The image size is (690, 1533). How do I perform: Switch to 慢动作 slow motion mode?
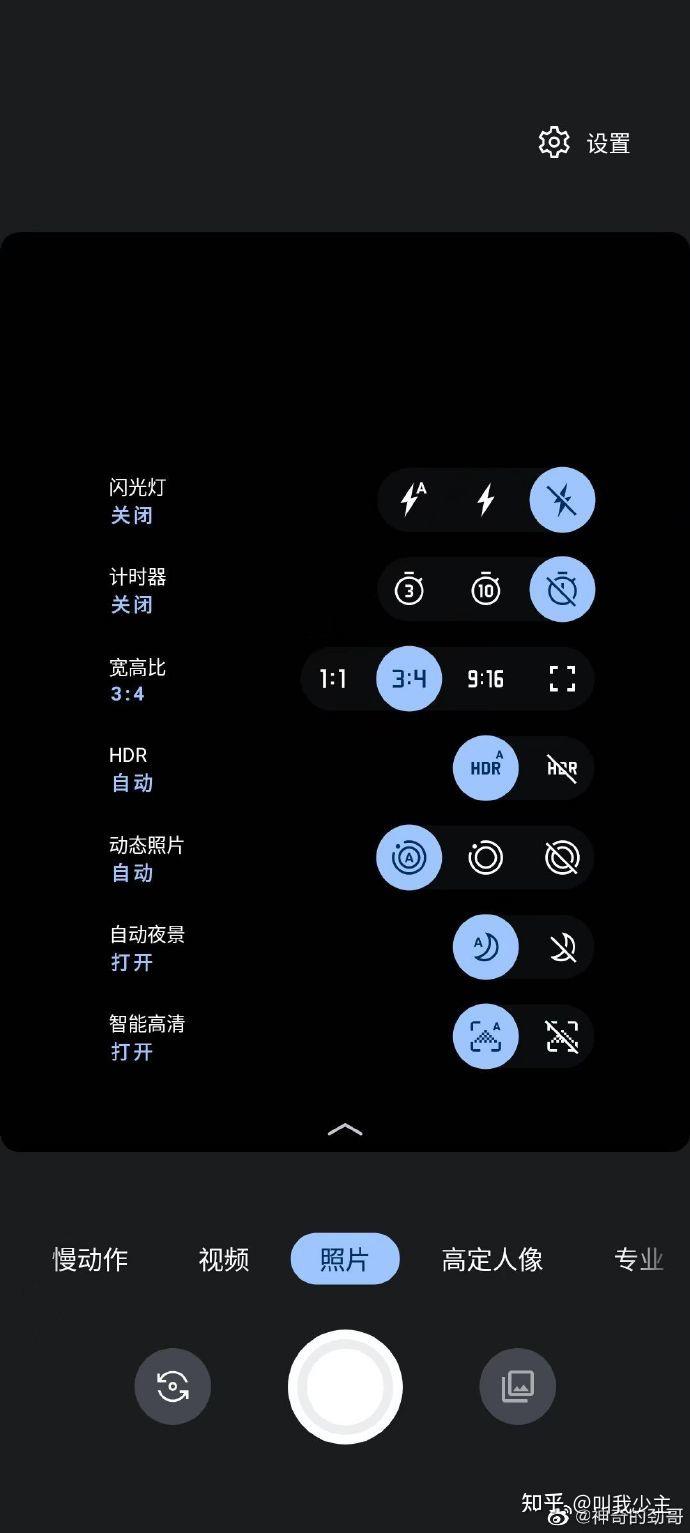[x=90, y=1259]
